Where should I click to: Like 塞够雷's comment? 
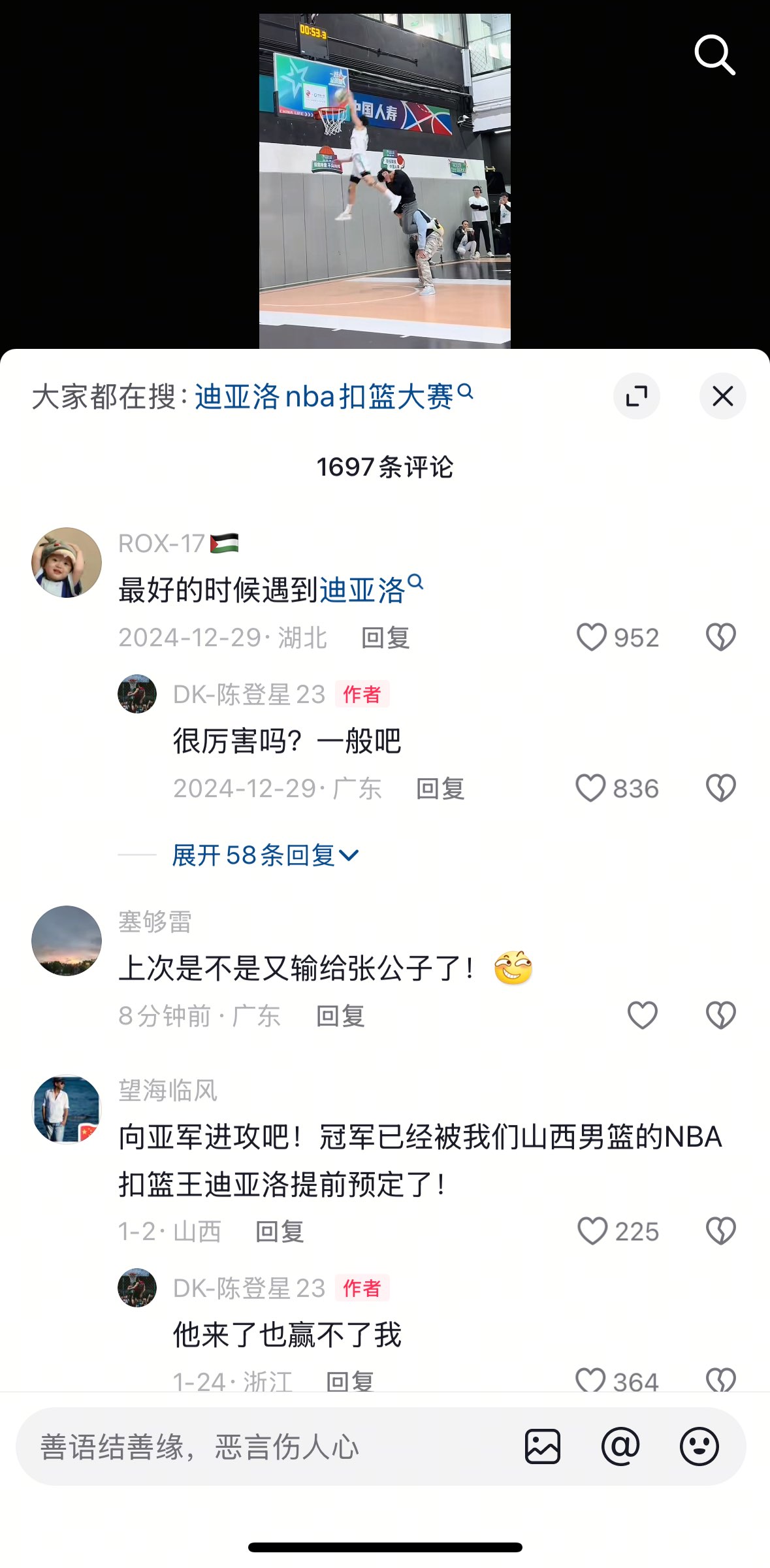click(643, 1015)
